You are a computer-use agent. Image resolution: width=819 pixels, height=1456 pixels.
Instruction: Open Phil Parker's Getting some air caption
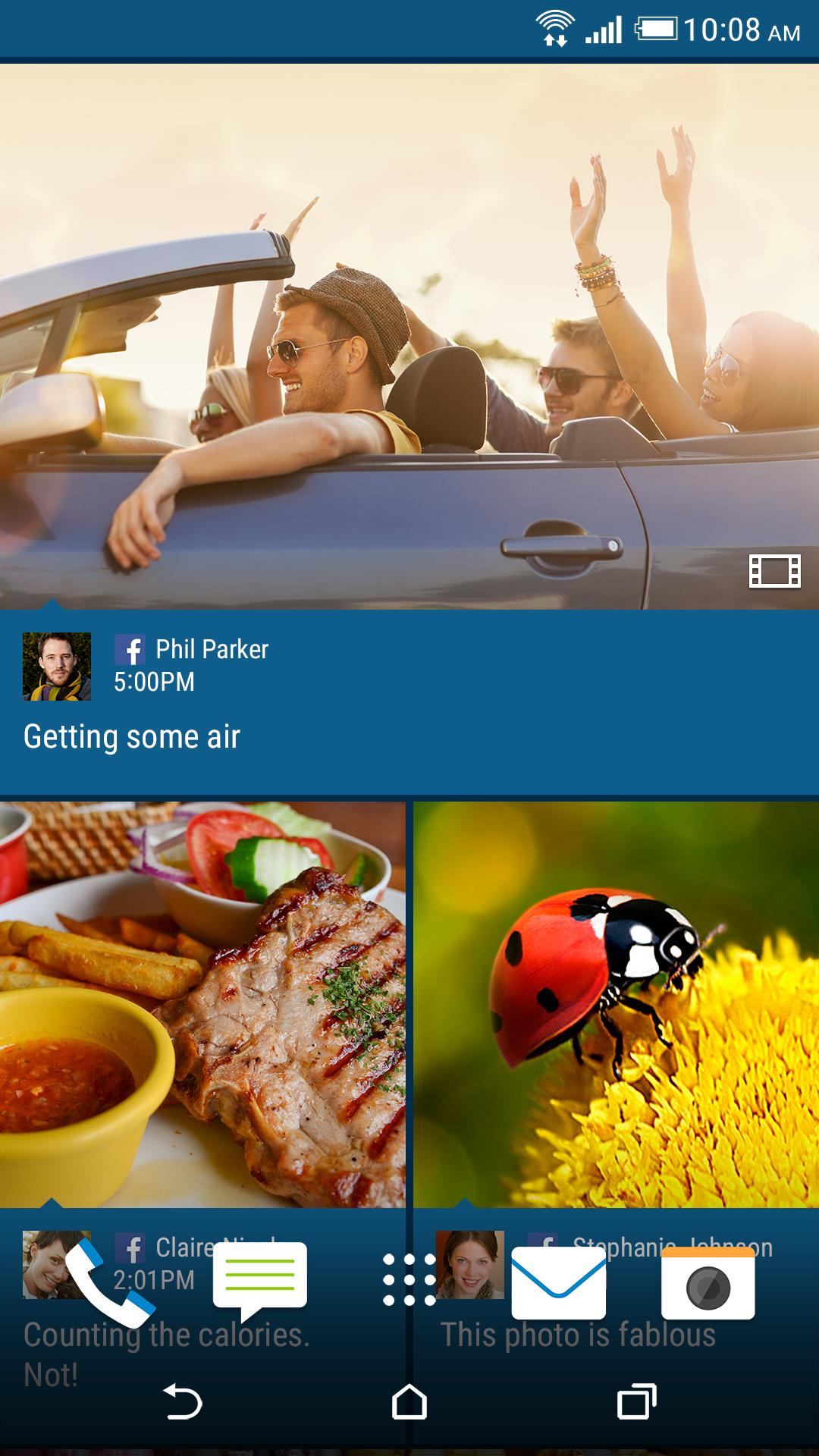[132, 737]
